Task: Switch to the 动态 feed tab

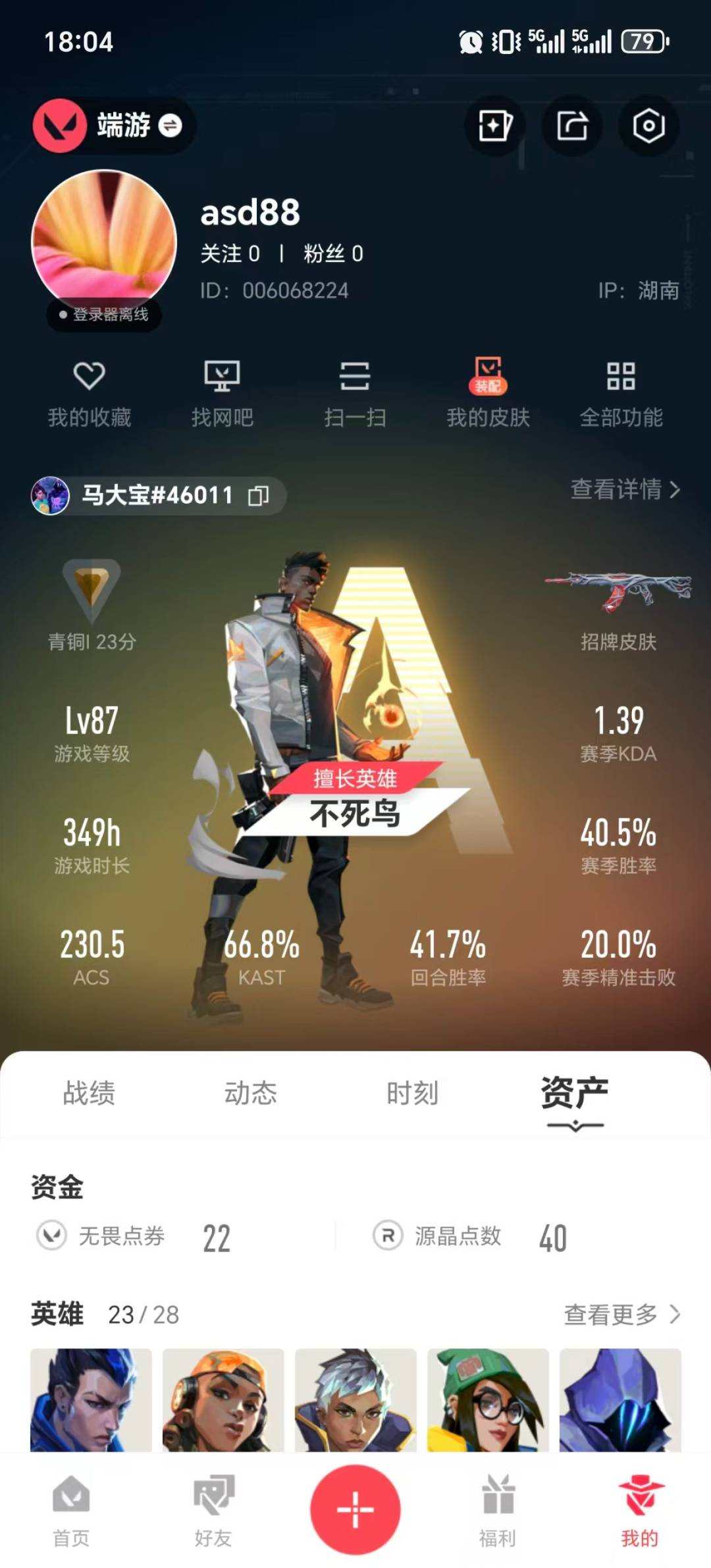Action: [251, 1092]
